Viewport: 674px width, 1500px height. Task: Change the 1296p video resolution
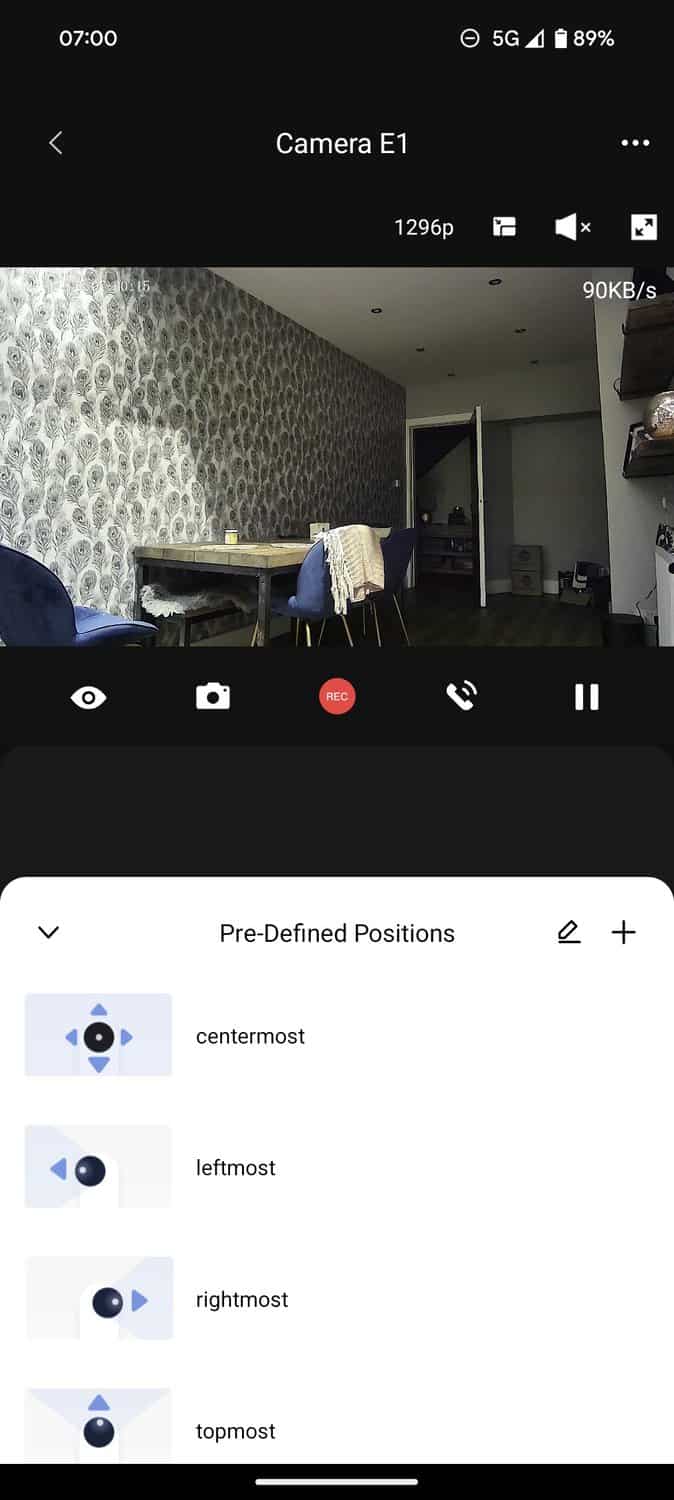(x=424, y=228)
